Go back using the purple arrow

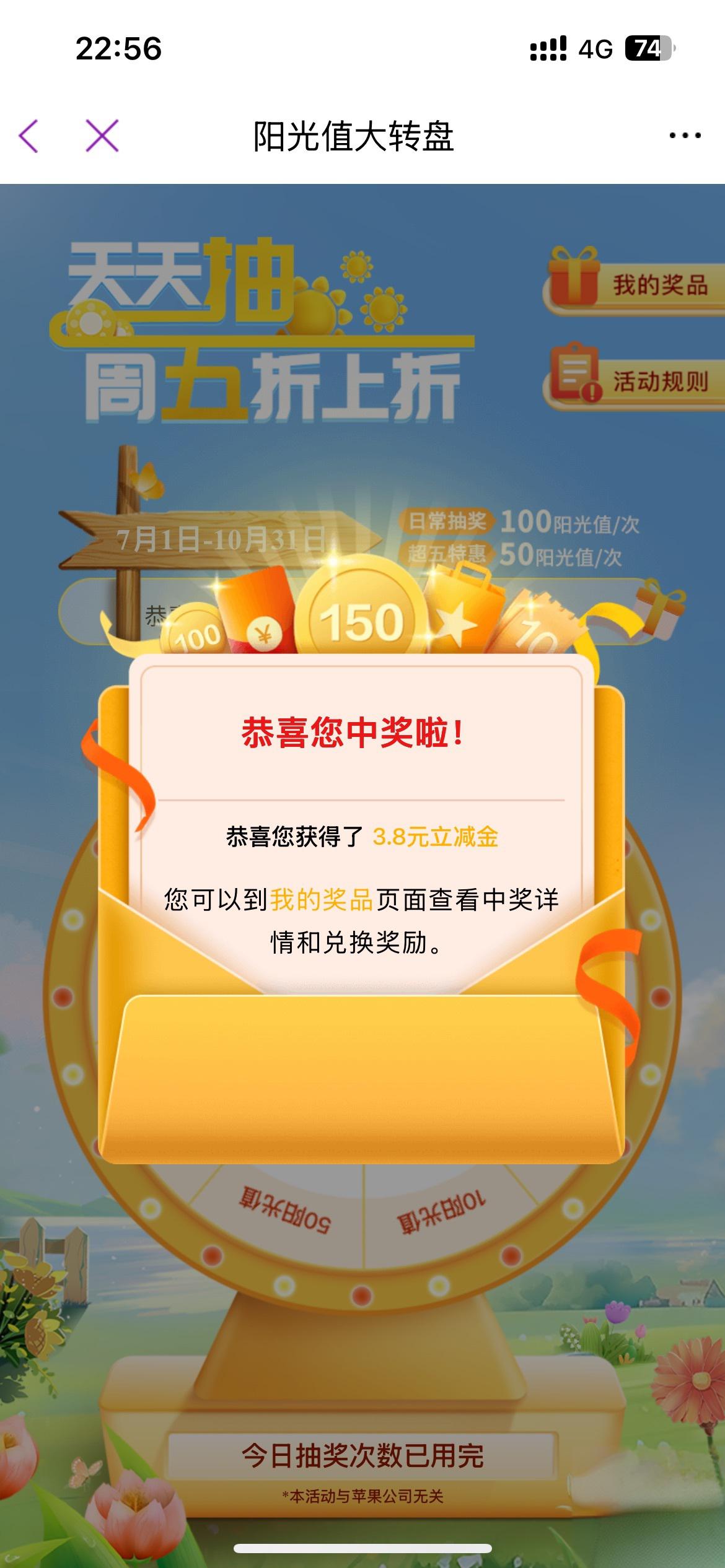tap(29, 136)
